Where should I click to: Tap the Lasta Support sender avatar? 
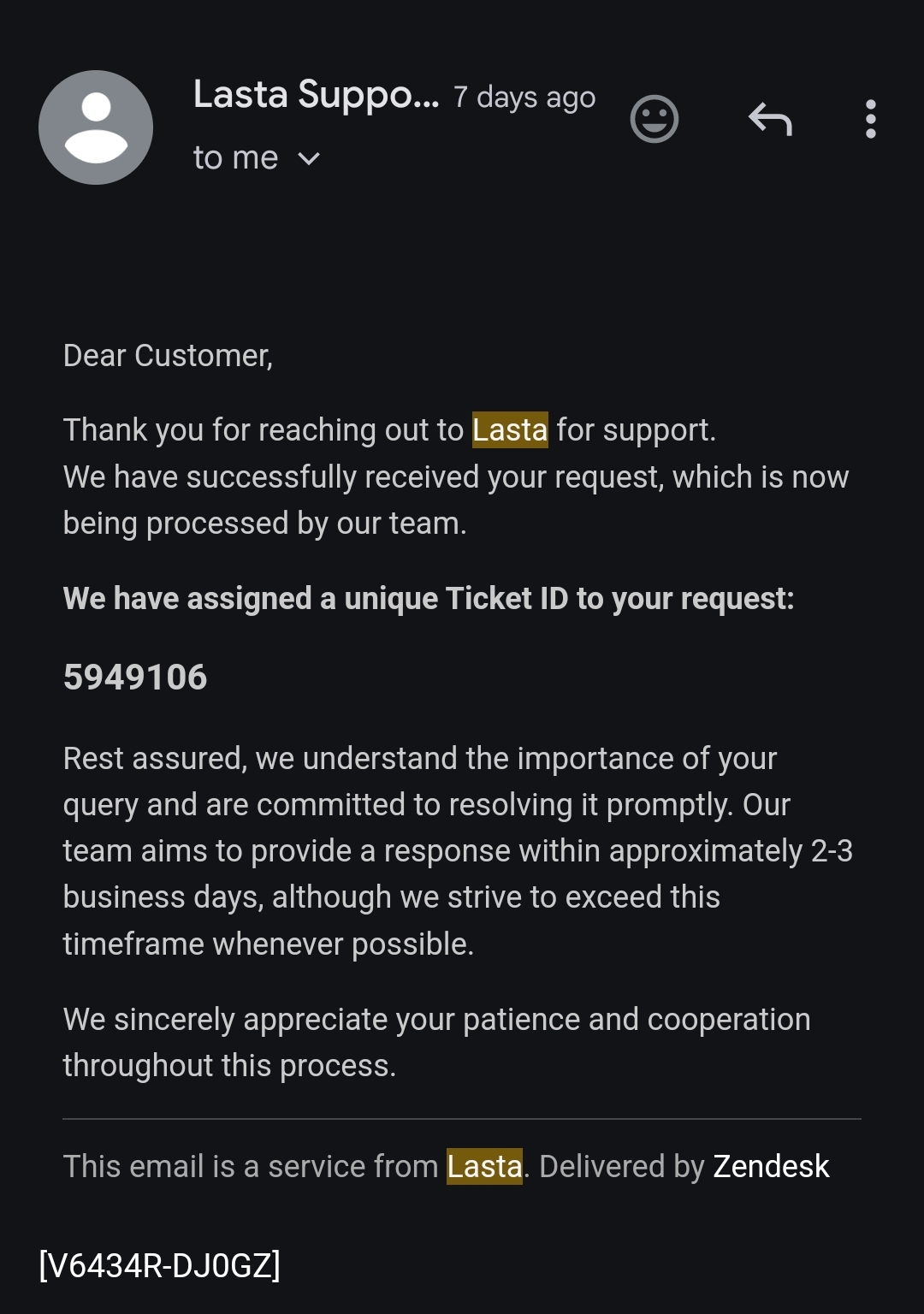pos(96,126)
